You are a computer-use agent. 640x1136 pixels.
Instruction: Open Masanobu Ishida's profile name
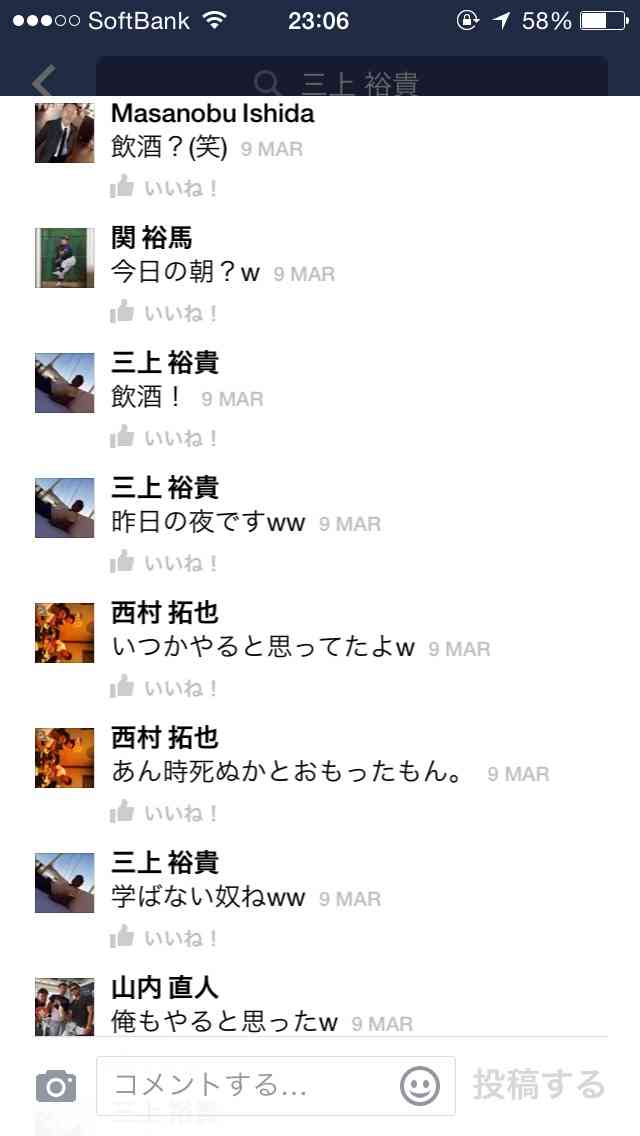pyautogui.click(x=212, y=113)
